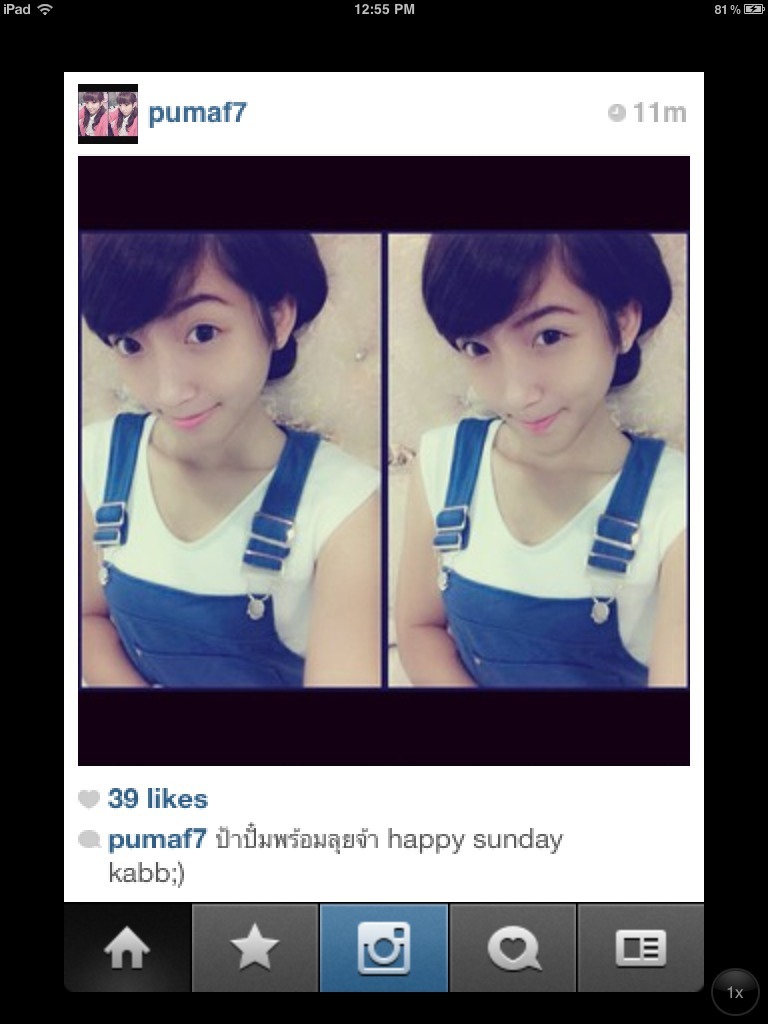This screenshot has width=768, height=1024.
Task: View the 39 likes list
Action: click(x=157, y=799)
